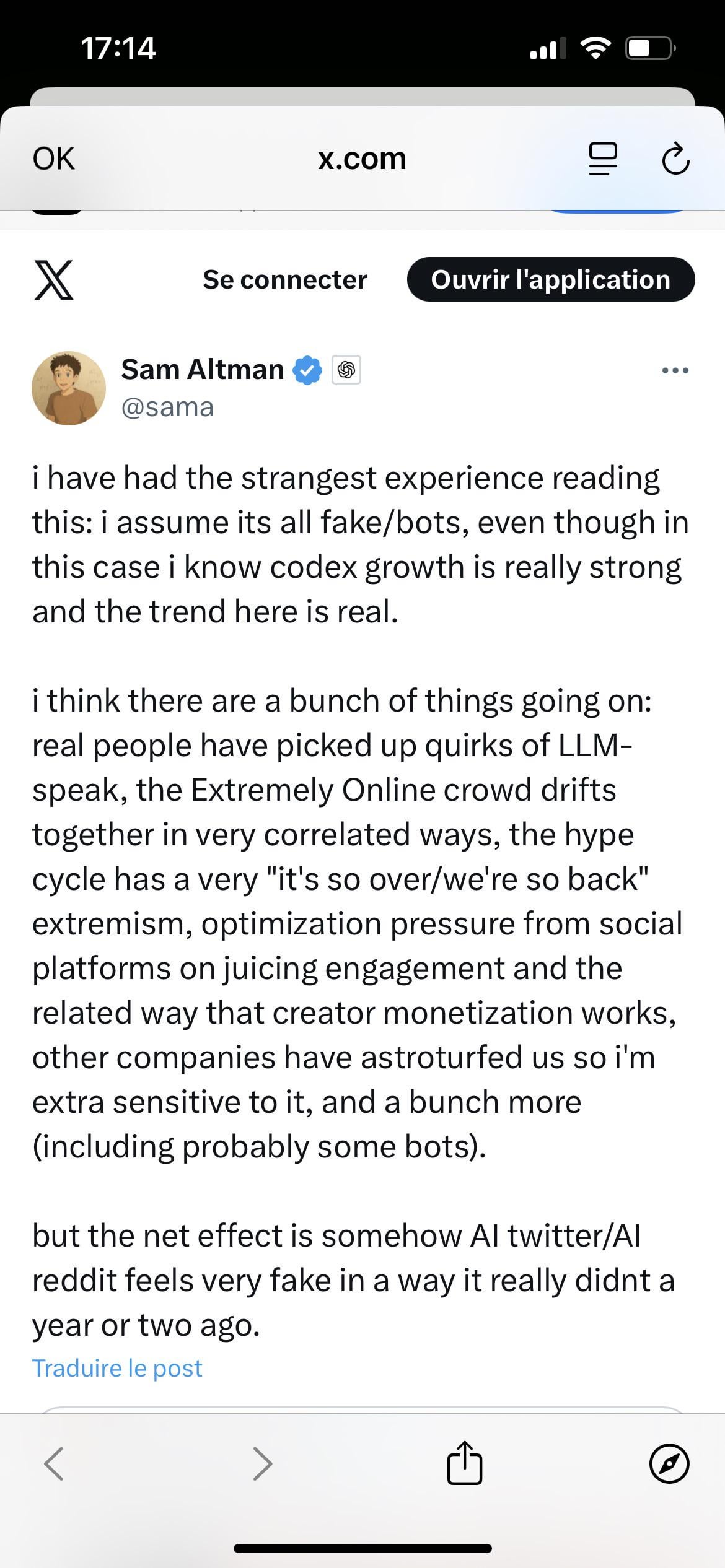The height and width of the screenshot is (1568, 725).
Task: Go back in the browser
Action: click(x=55, y=1463)
